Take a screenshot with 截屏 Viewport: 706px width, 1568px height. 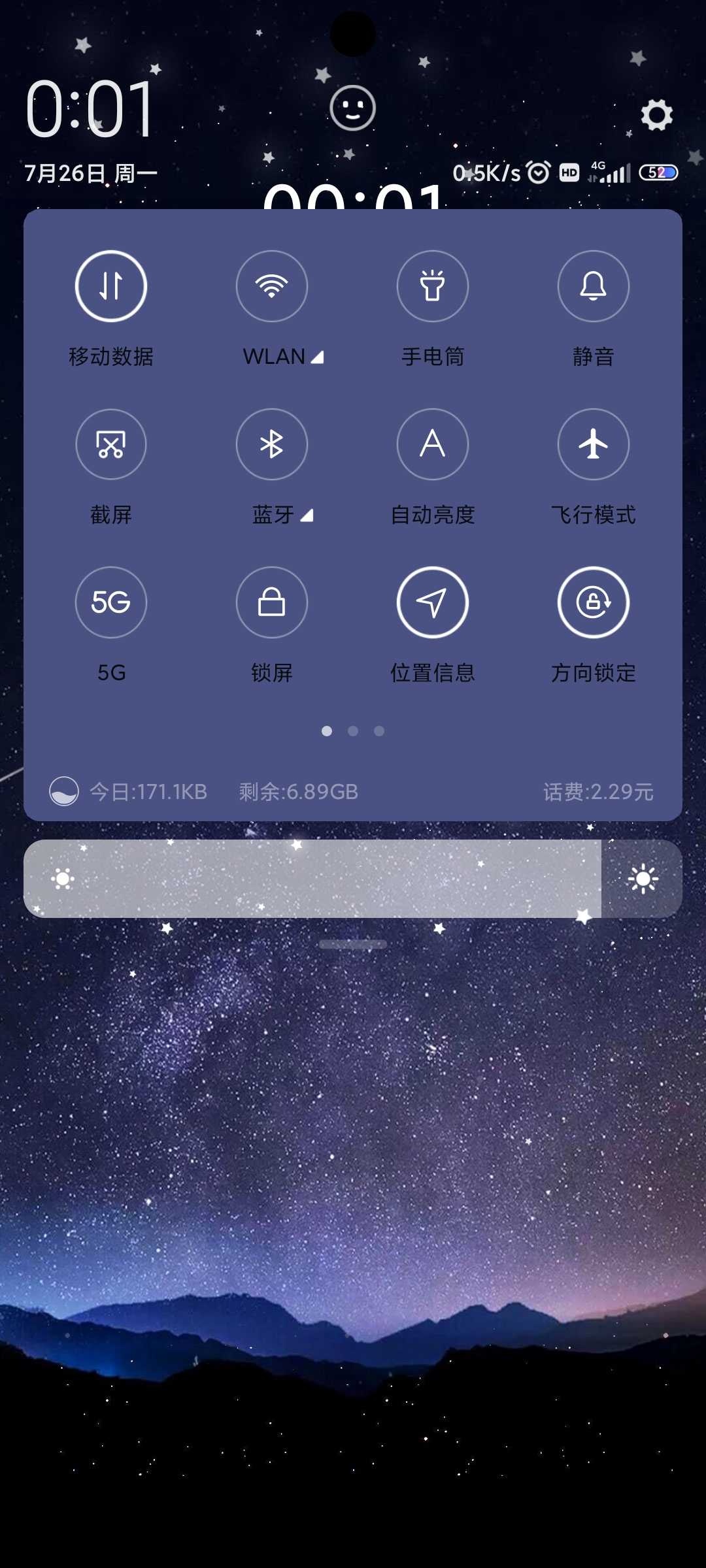click(x=111, y=444)
